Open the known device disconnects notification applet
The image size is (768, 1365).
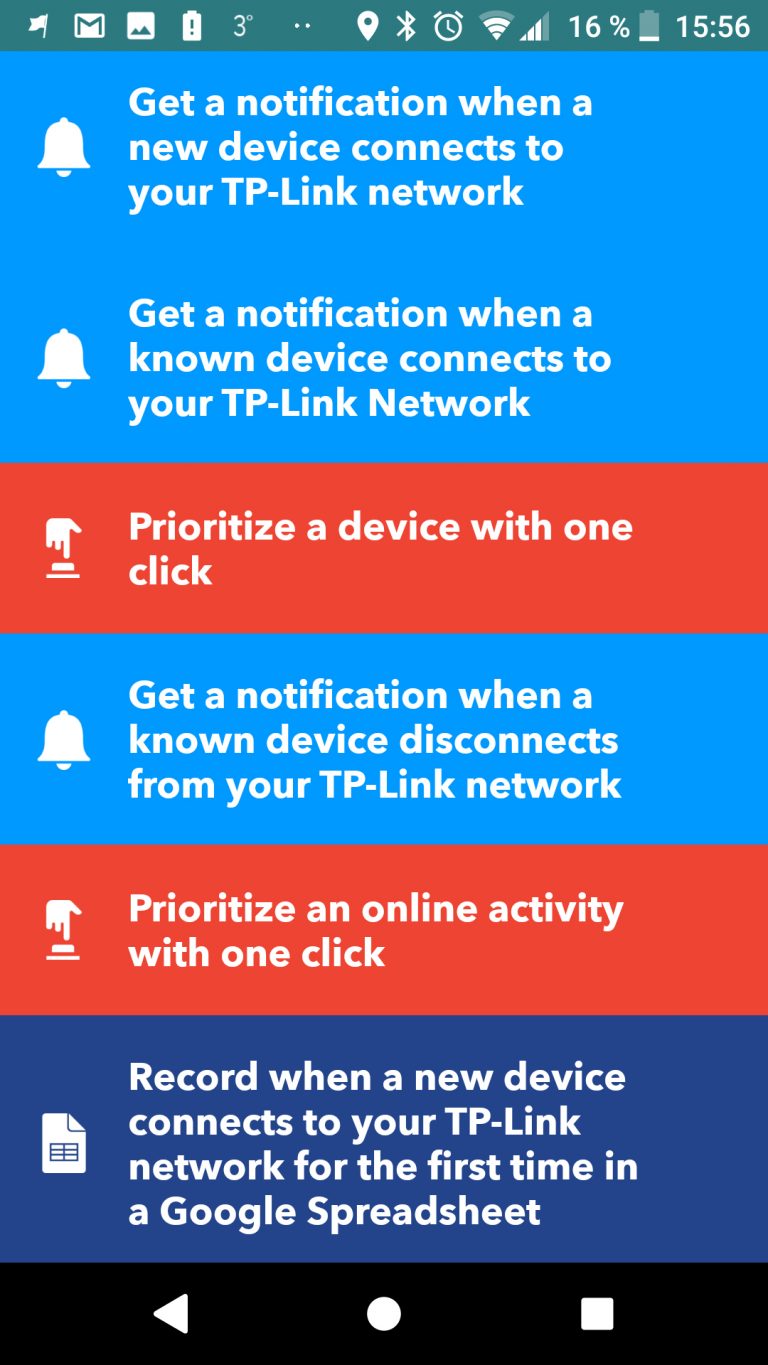(x=384, y=739)
